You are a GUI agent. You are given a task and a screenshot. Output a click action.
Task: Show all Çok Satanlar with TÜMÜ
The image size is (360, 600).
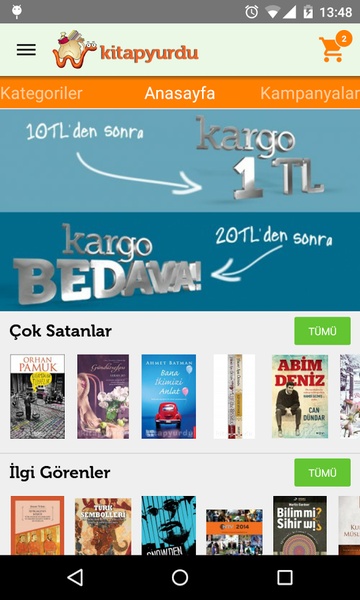tap(322, 331)
